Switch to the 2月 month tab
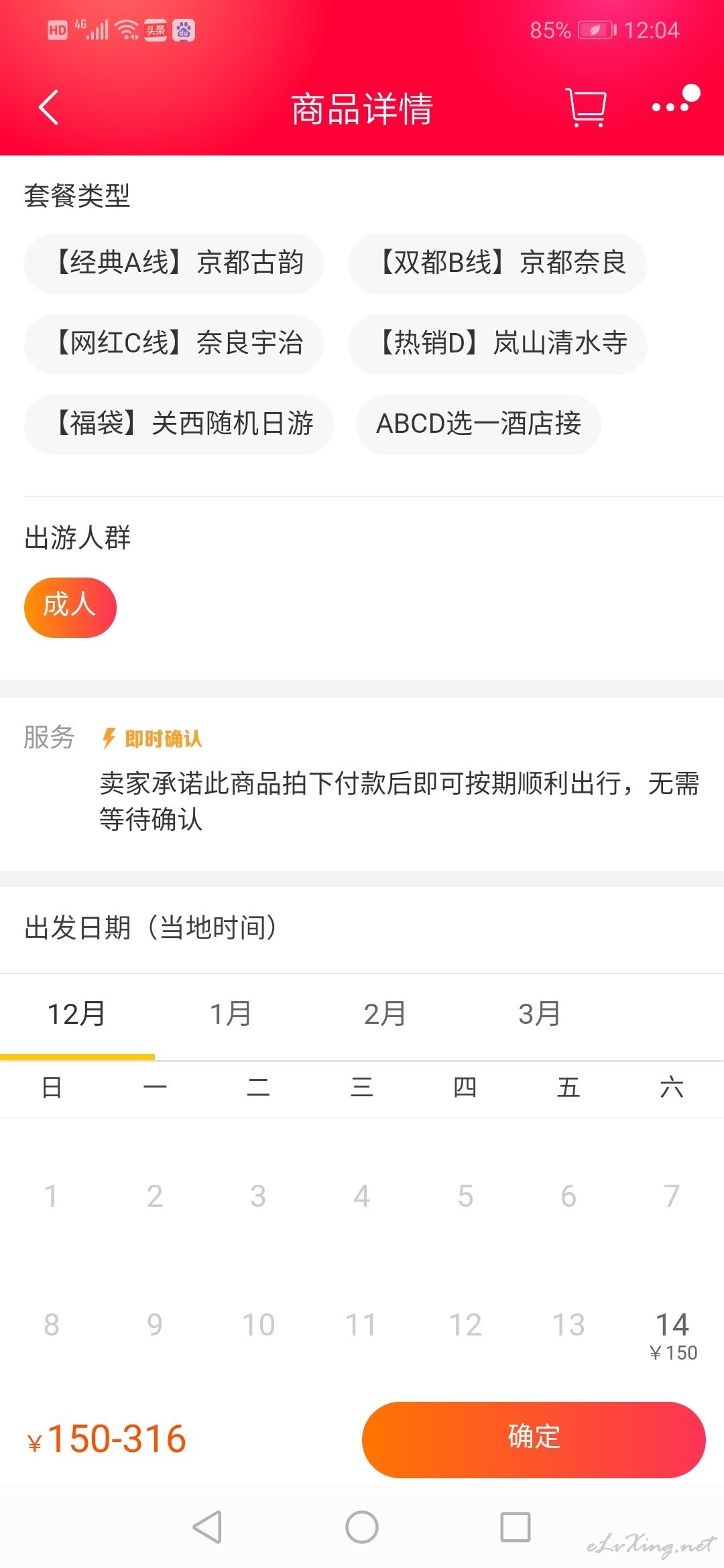The width and height of the screenshot is (724, 1568). pos(385,1015)
